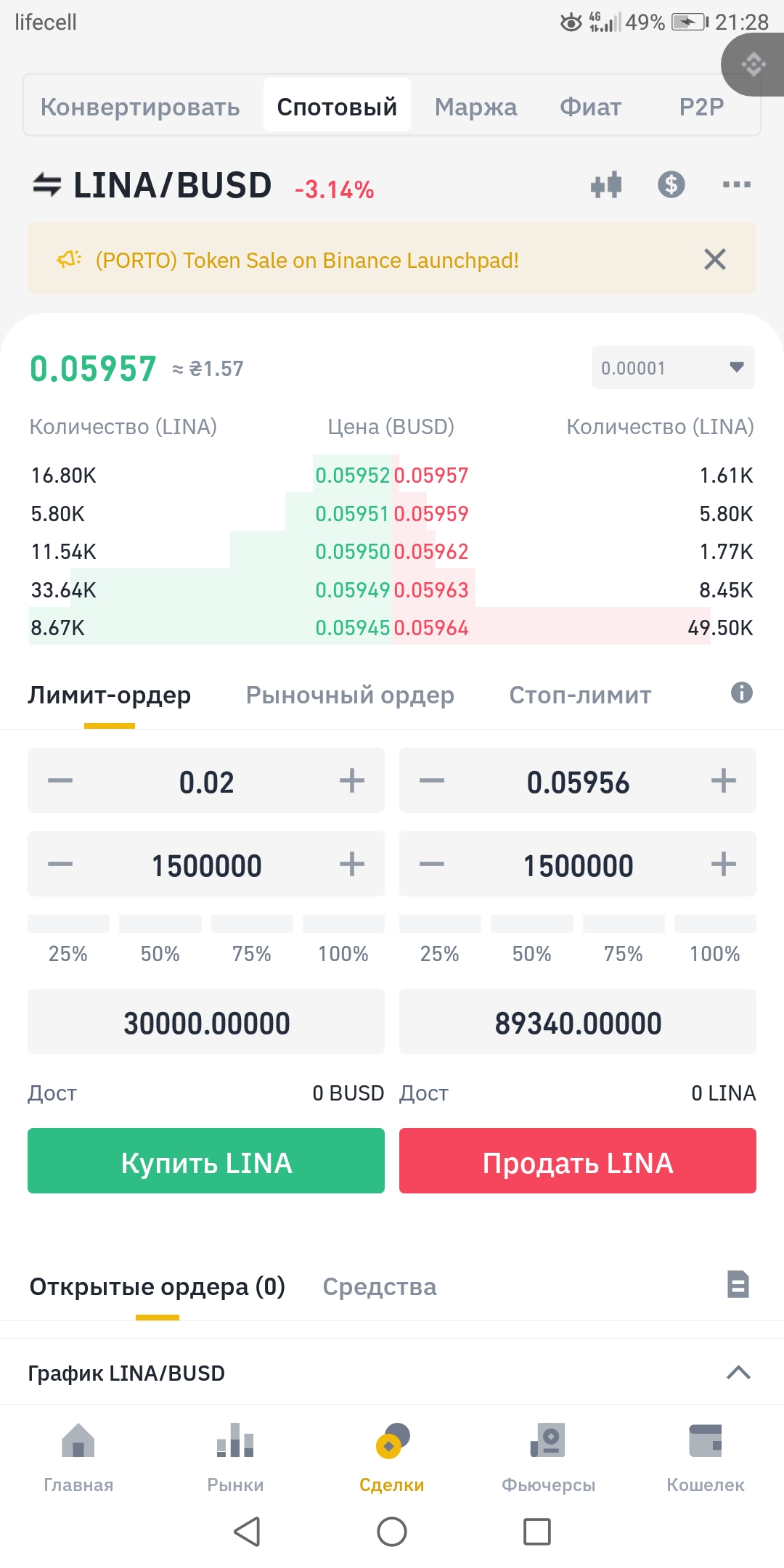The height and width of the screenshot is (1568, 784).
Task: Switch to the Конвертировать tab
Action: pyautogui.click(x=140, y=107)
